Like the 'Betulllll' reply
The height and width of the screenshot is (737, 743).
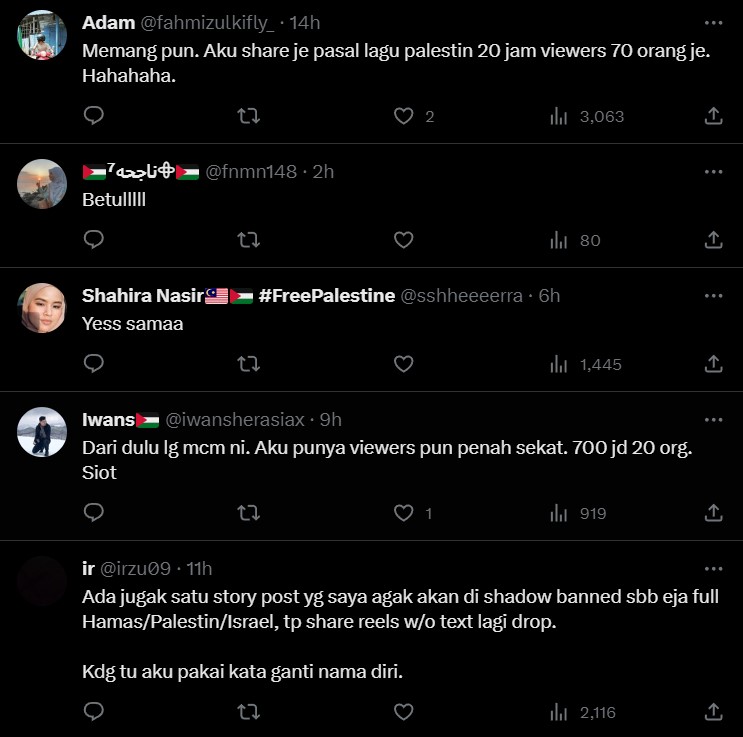403,240
